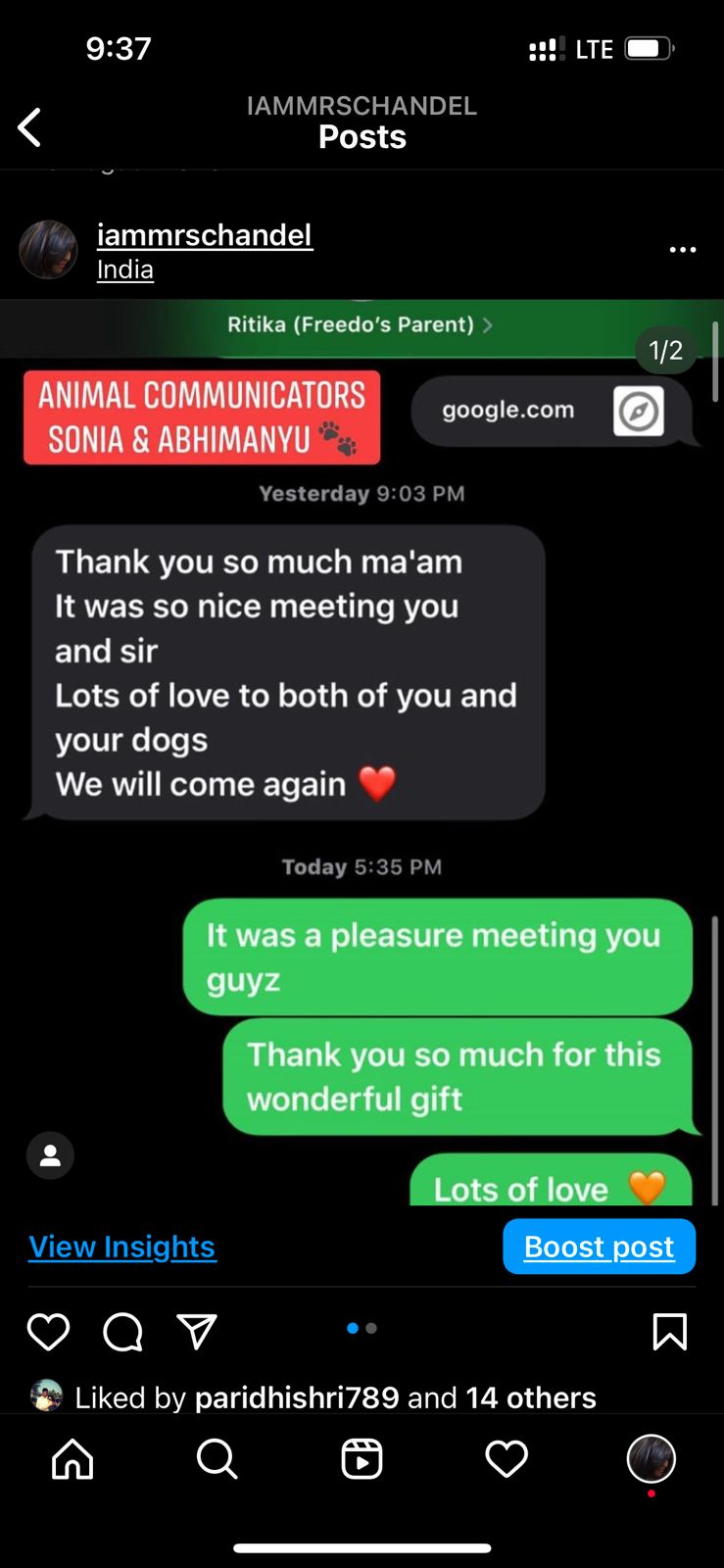This screenshot has width=724, height=1568.
Task: Open paridhishri789's profile from likes
Action: [x=297, y=1397]
